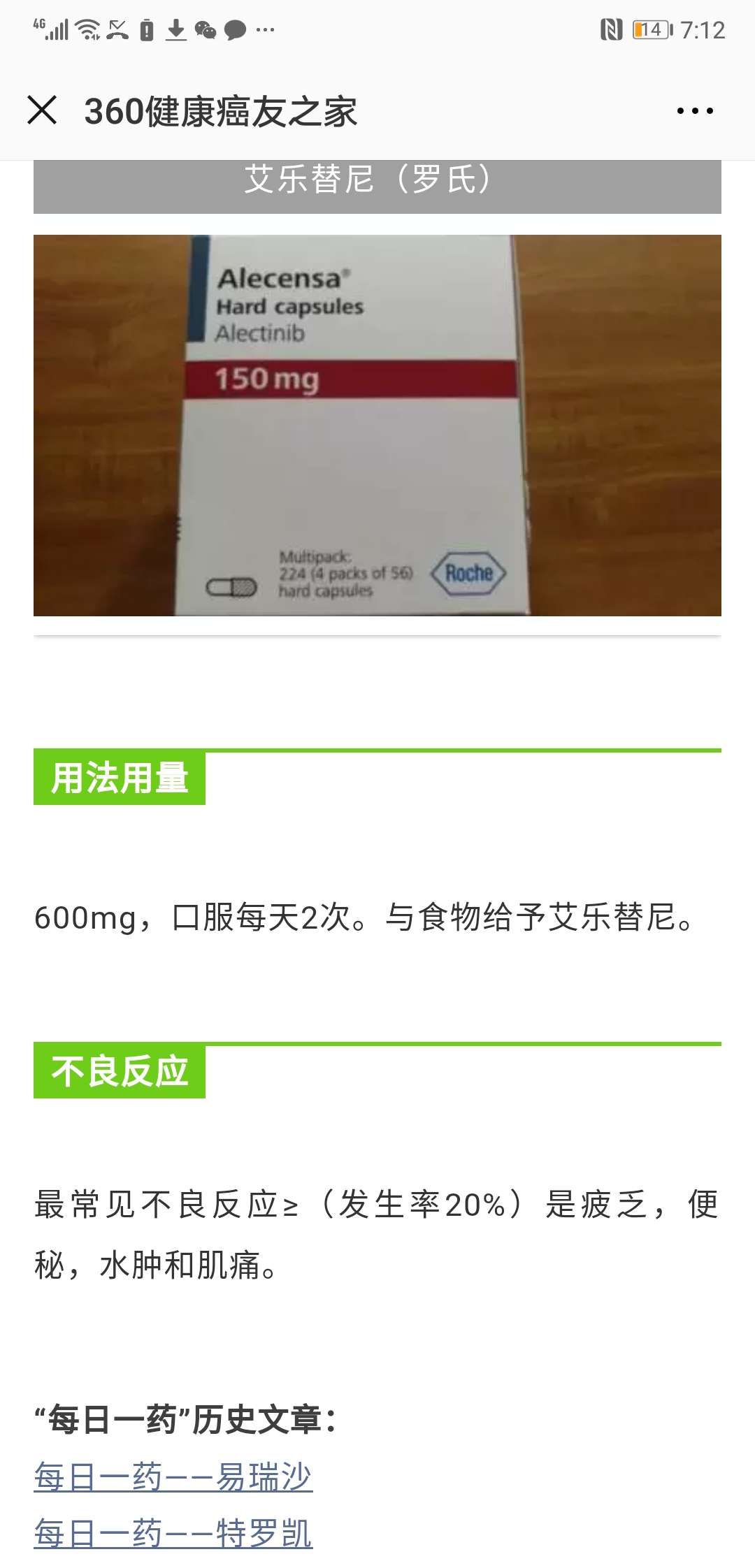Tap the missed call notification icon

(117, 30)
